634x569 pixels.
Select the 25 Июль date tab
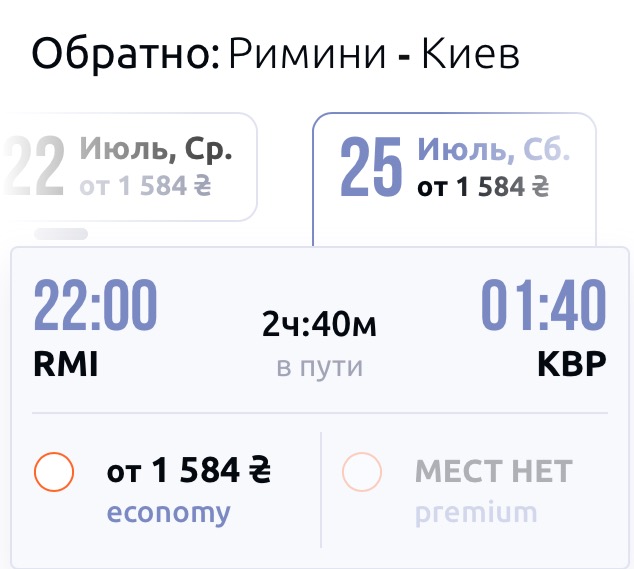pos(455,168)
